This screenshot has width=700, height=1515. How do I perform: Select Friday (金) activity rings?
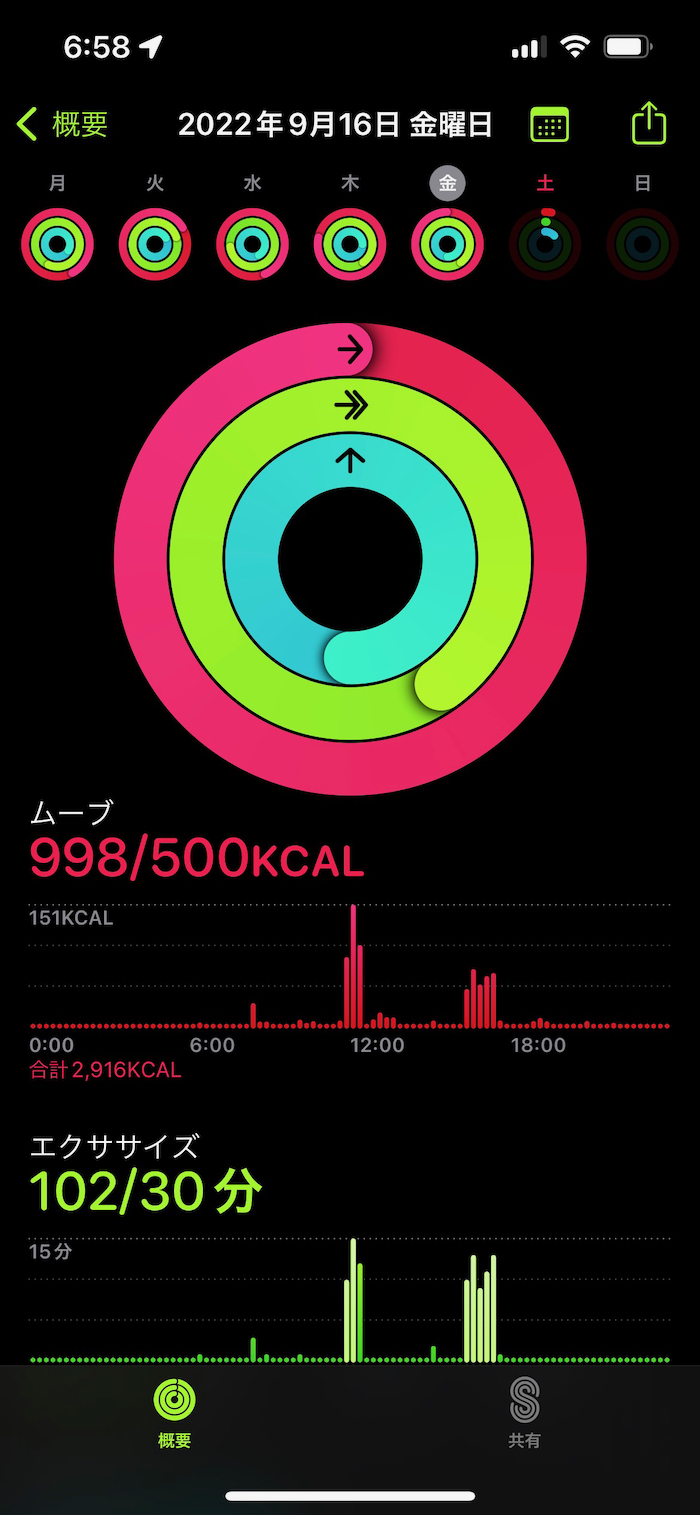(x=447, y=244)
